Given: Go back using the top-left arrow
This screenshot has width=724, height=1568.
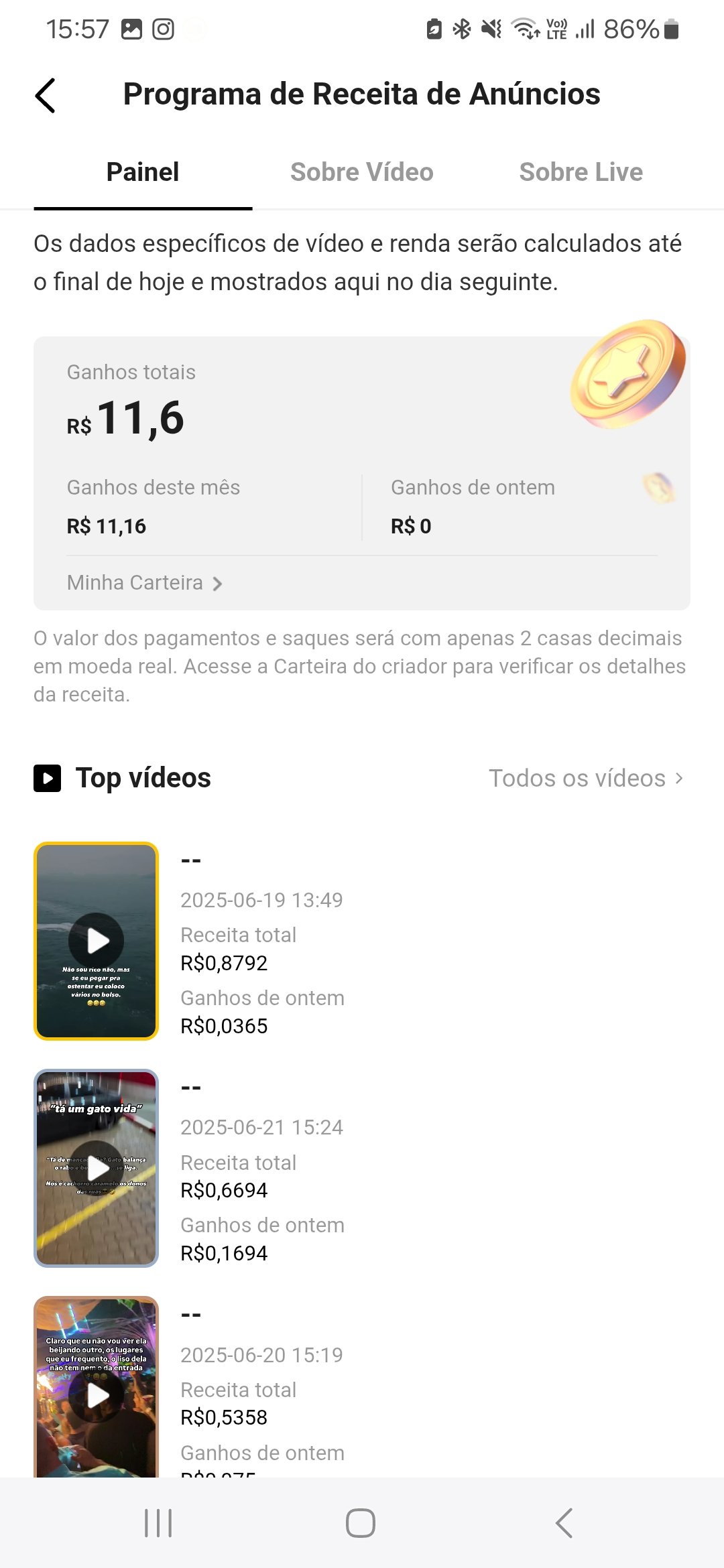Looking at the screenshot, I should [x=45, y=95].
